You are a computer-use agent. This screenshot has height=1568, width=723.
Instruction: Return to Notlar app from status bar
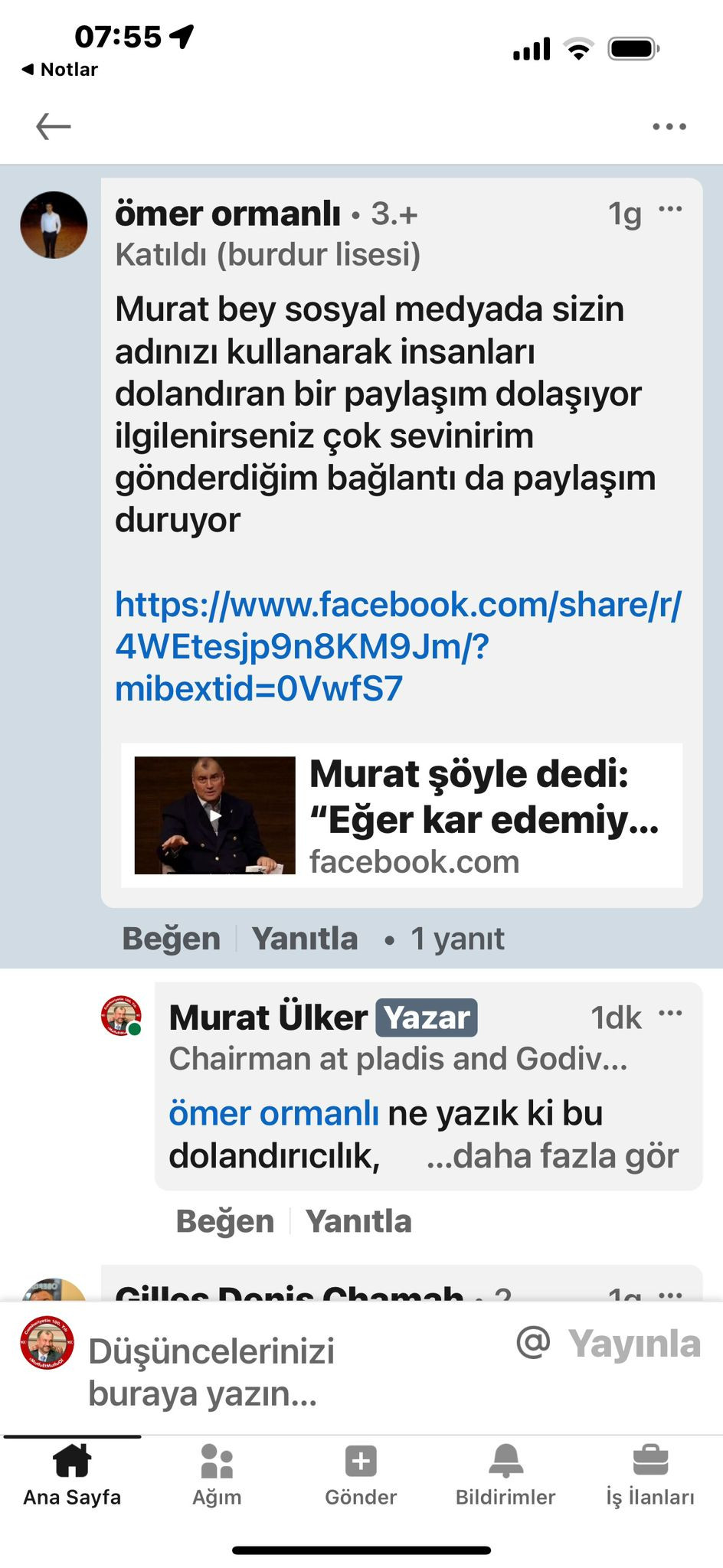click(60, 70)
